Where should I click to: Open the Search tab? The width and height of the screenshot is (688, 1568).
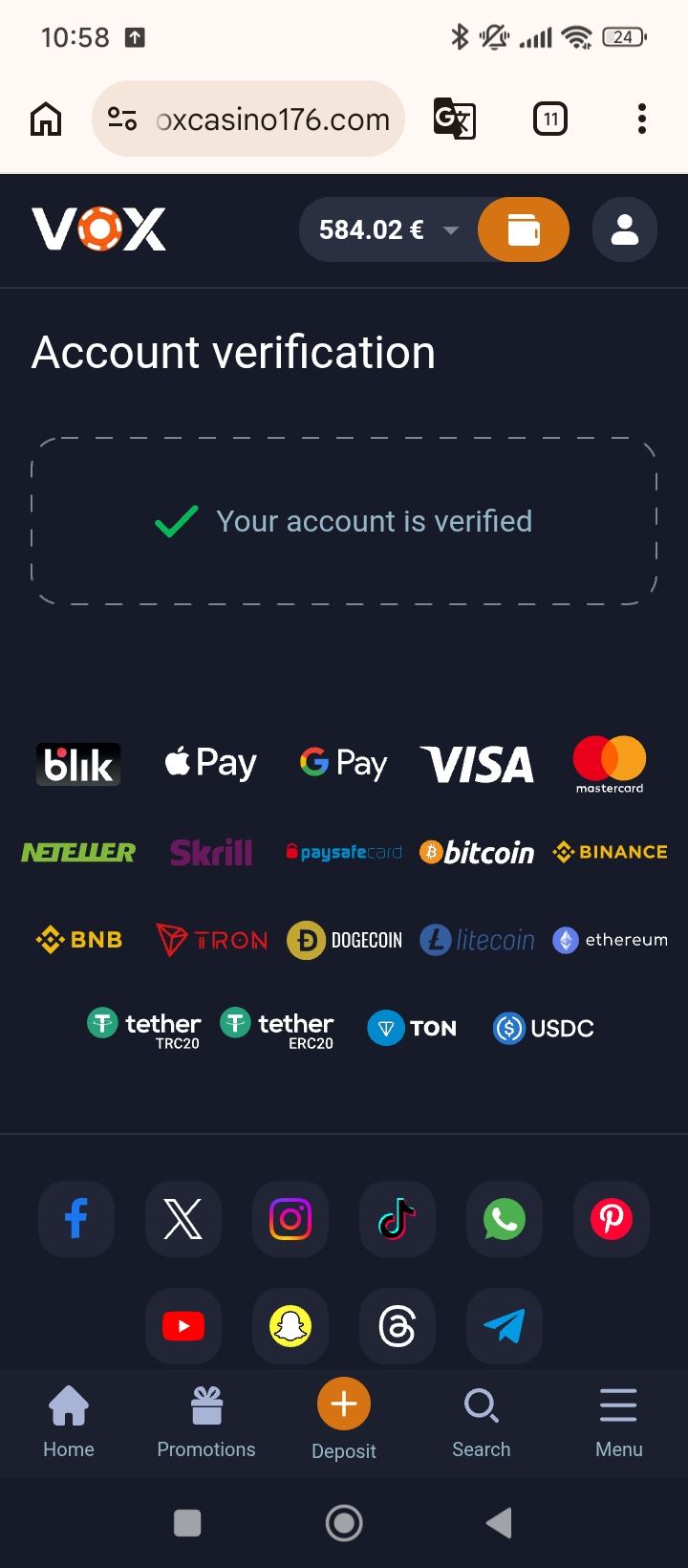click(482, 1422)
